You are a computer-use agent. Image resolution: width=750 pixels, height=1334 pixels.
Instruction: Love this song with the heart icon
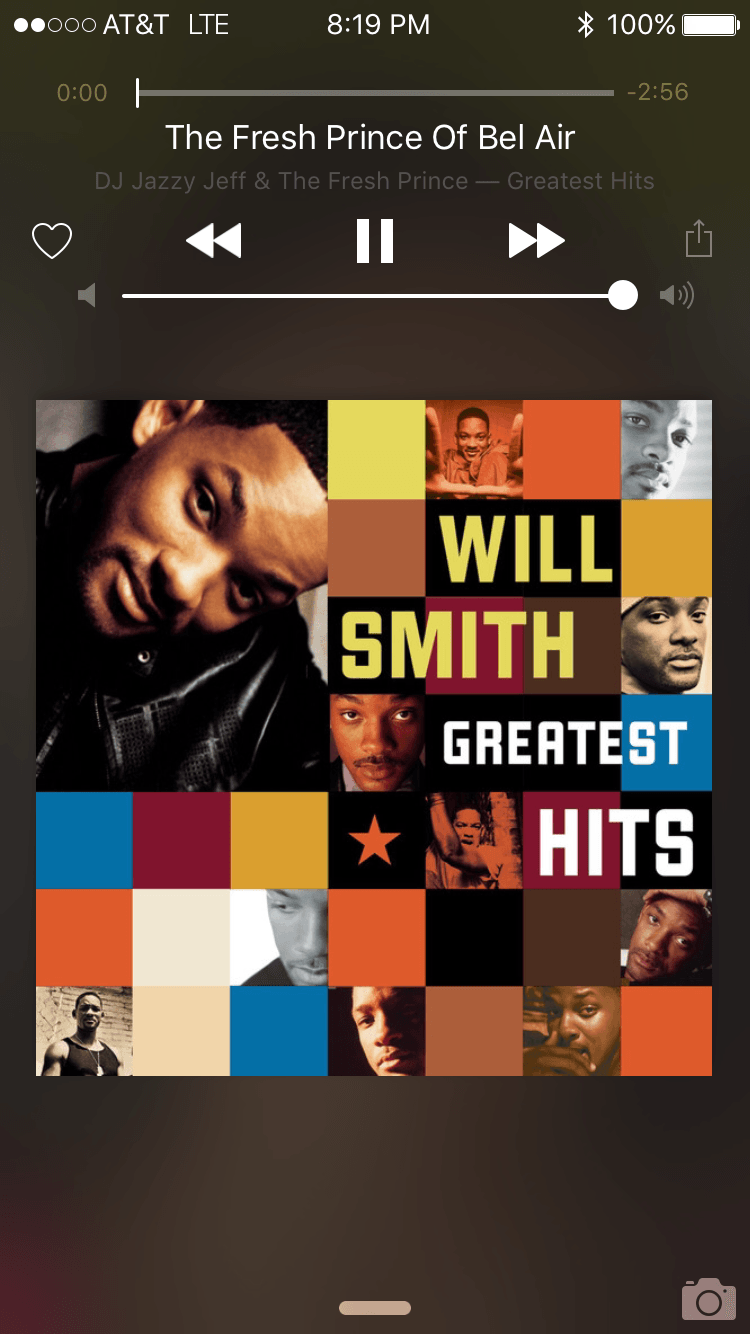point(52,241)
